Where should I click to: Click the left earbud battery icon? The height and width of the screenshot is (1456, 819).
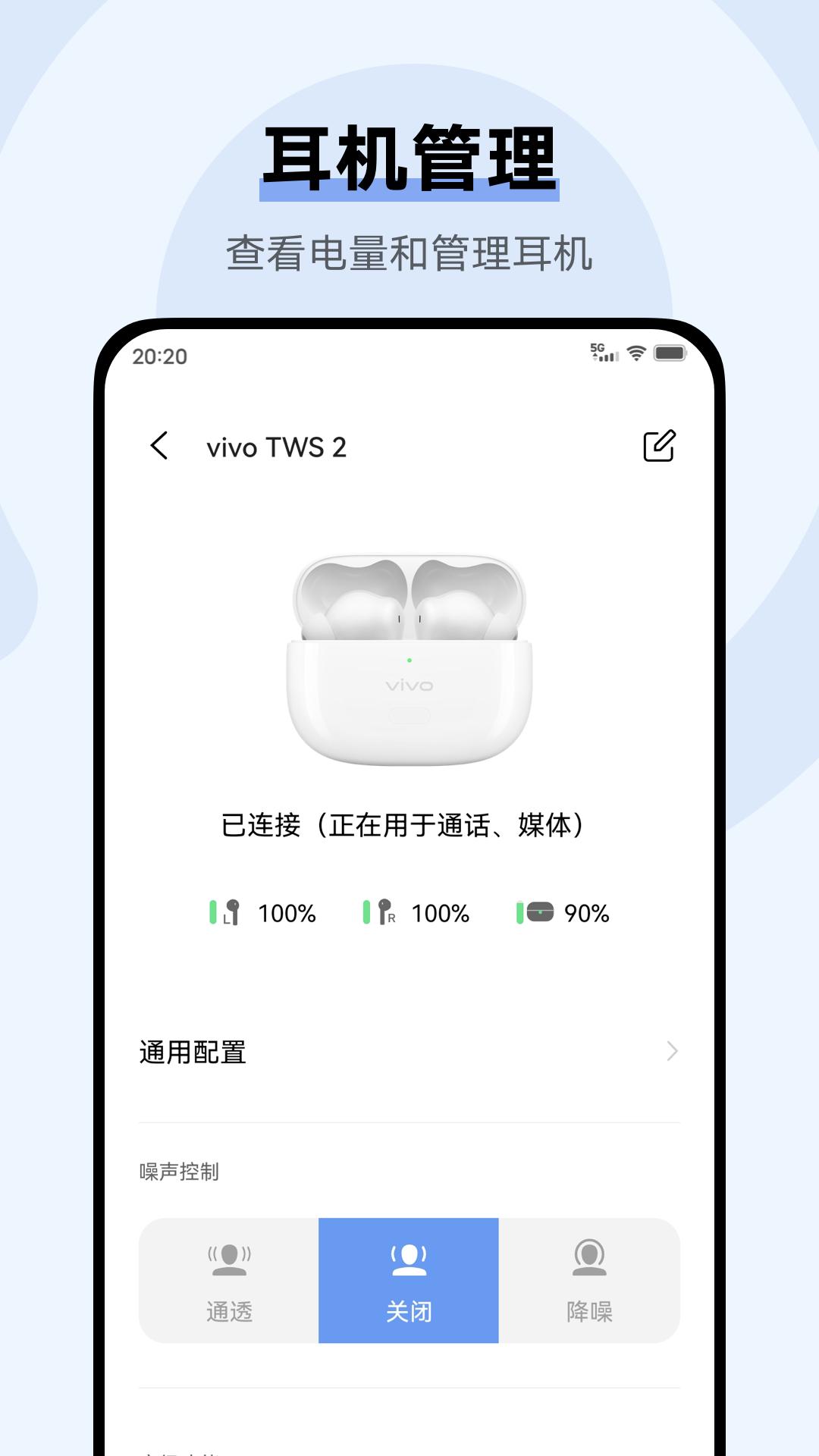tap(226, 913)
